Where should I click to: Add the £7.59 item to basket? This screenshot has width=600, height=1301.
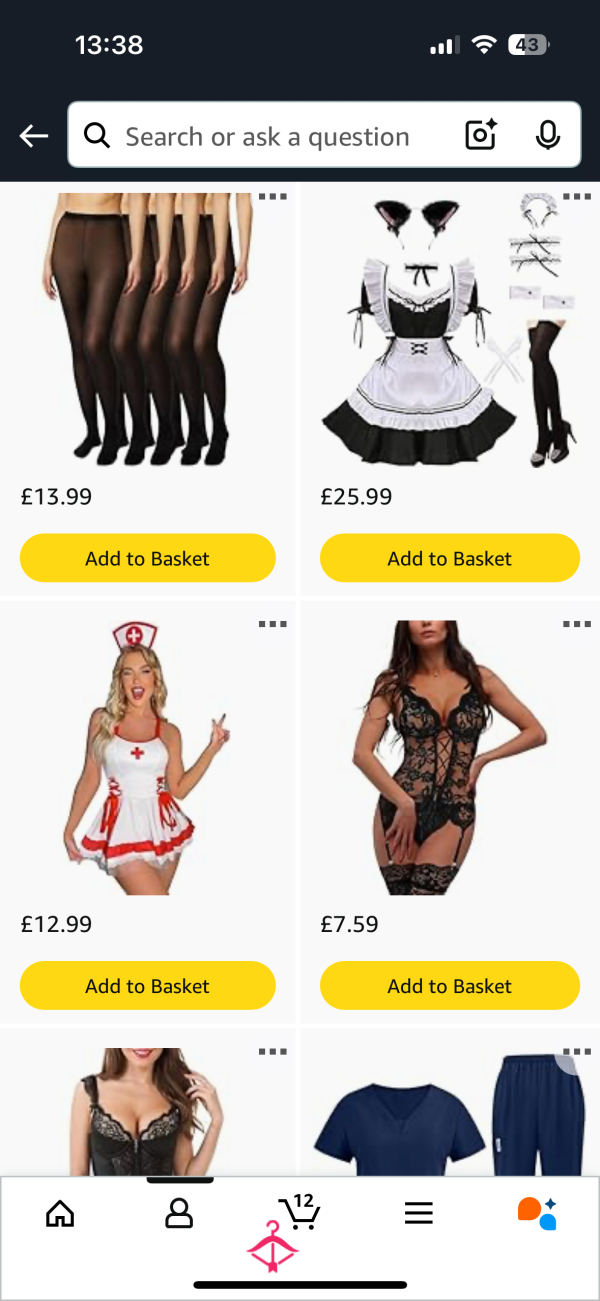(x=450, y=985)
